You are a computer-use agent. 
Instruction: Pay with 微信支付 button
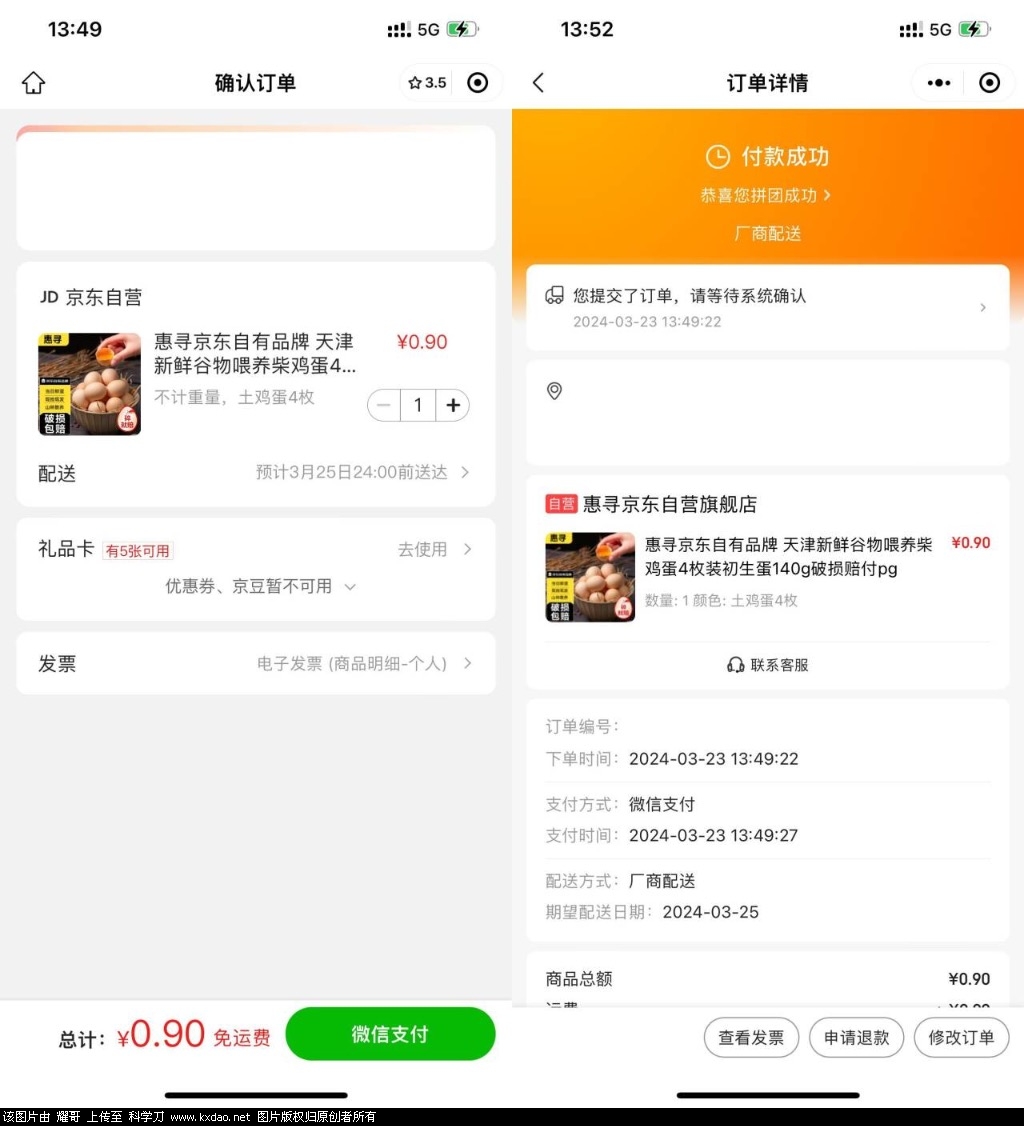click(390, 1034)
